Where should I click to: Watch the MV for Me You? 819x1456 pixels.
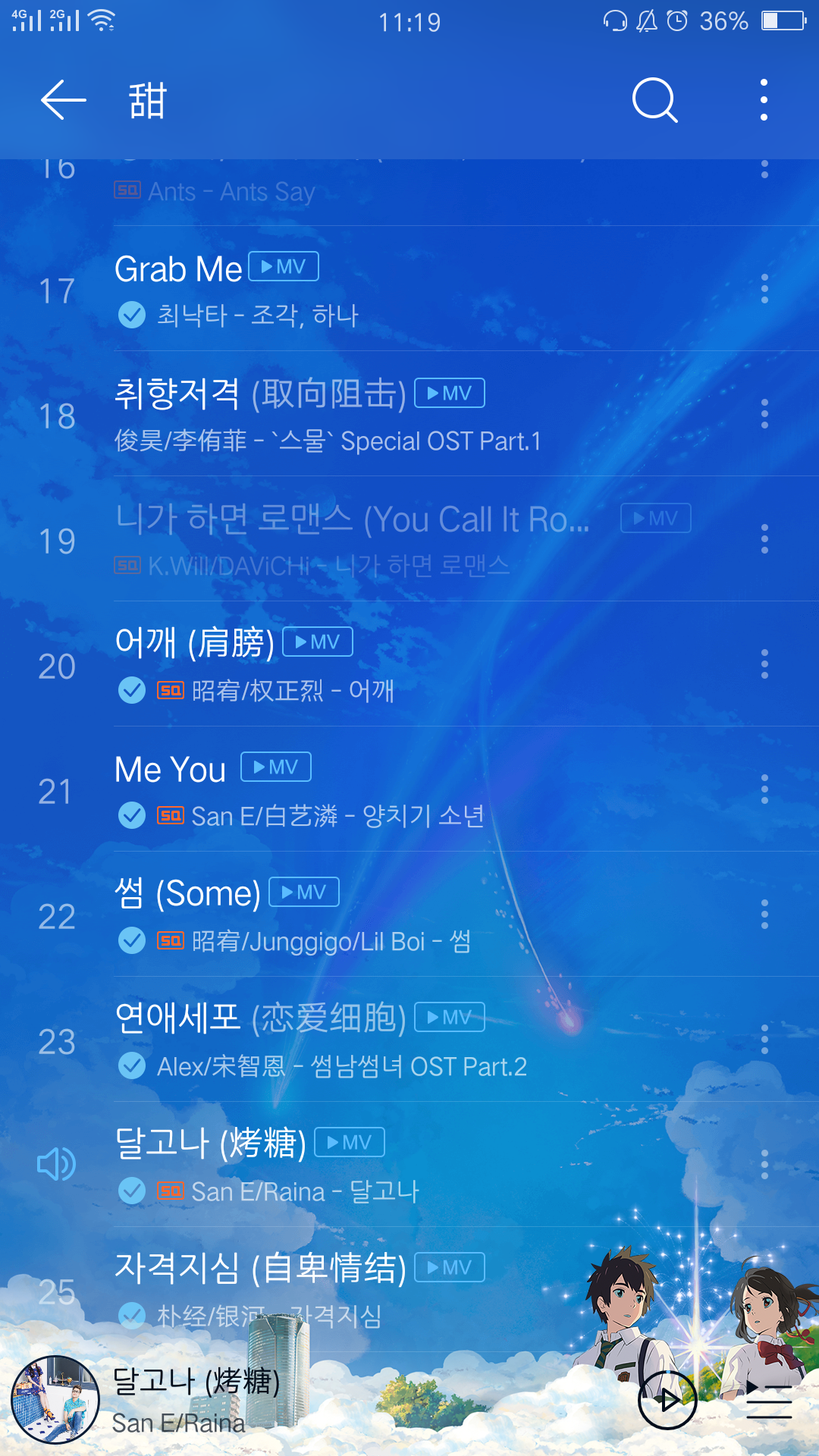point(275,767)
